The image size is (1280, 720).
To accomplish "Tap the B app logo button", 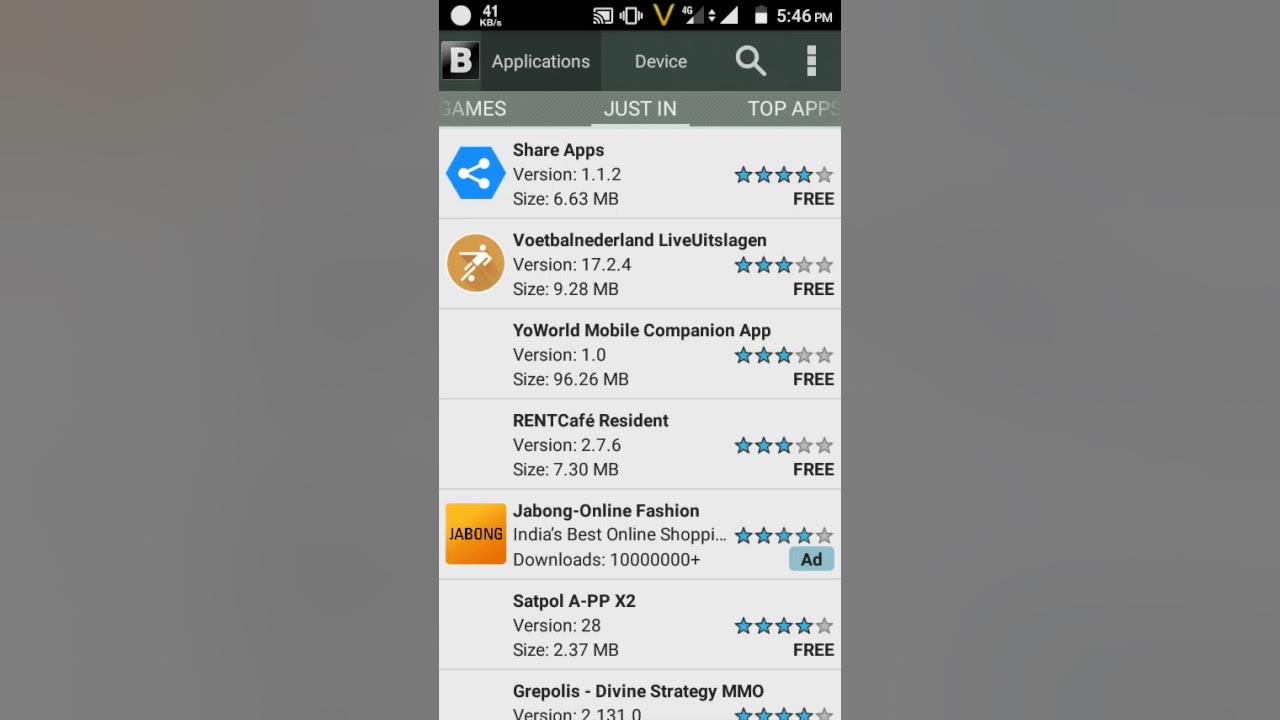I will [x=460, y=61].
